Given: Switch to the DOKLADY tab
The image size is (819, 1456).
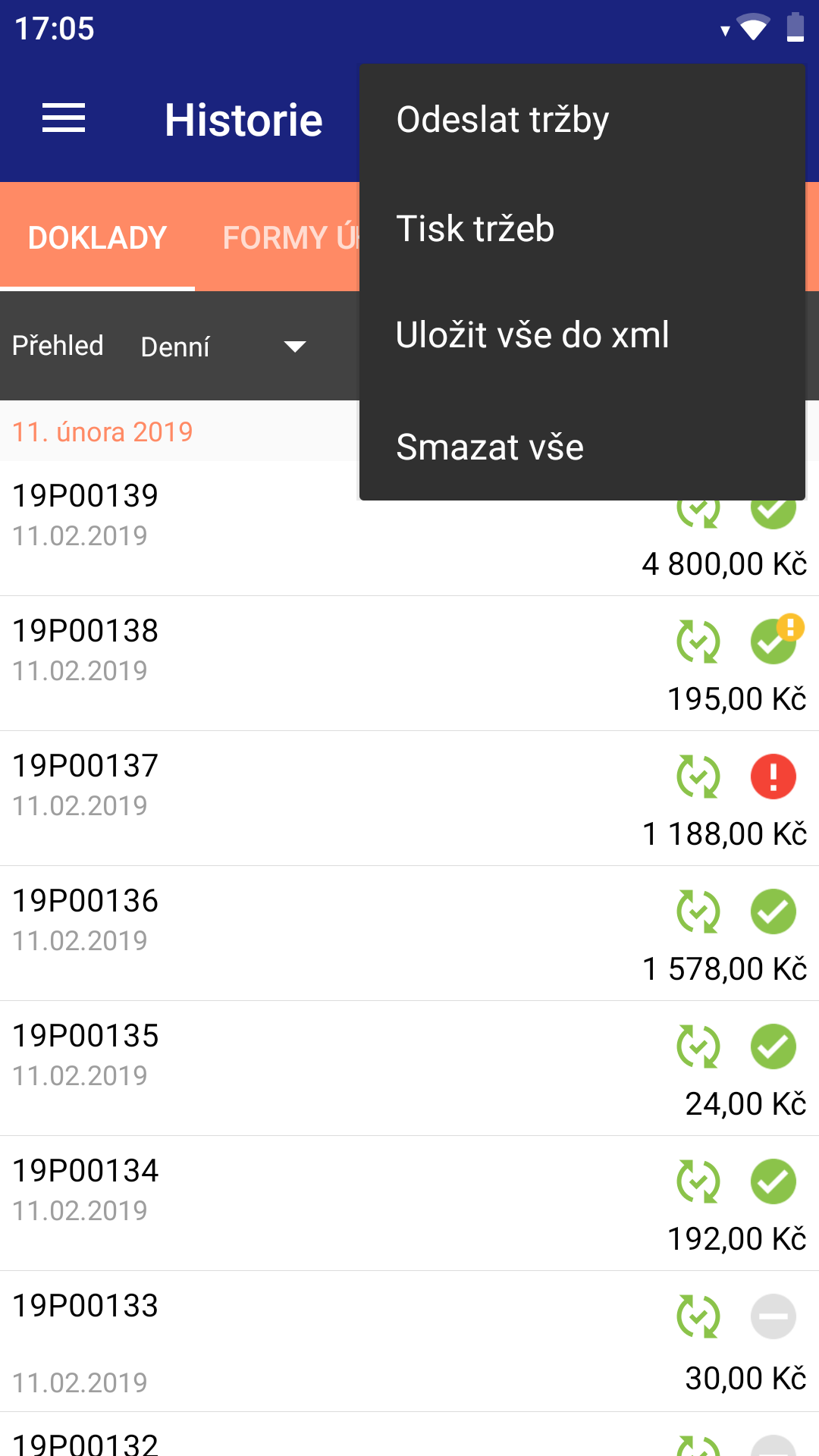Looking at the screenshot, I should pos(97,237).
